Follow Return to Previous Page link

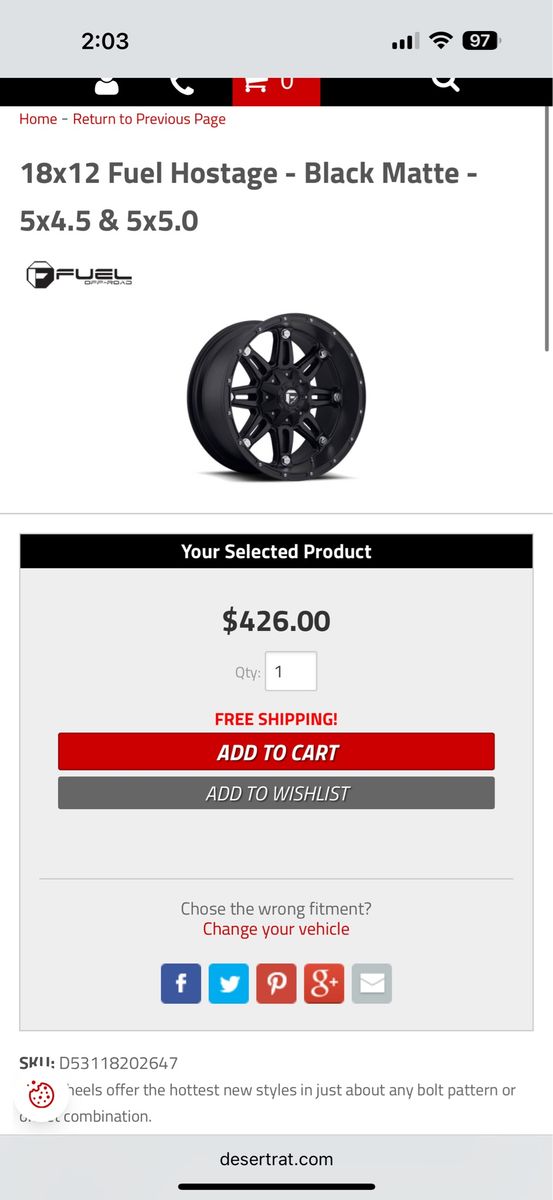pos(149,119)
